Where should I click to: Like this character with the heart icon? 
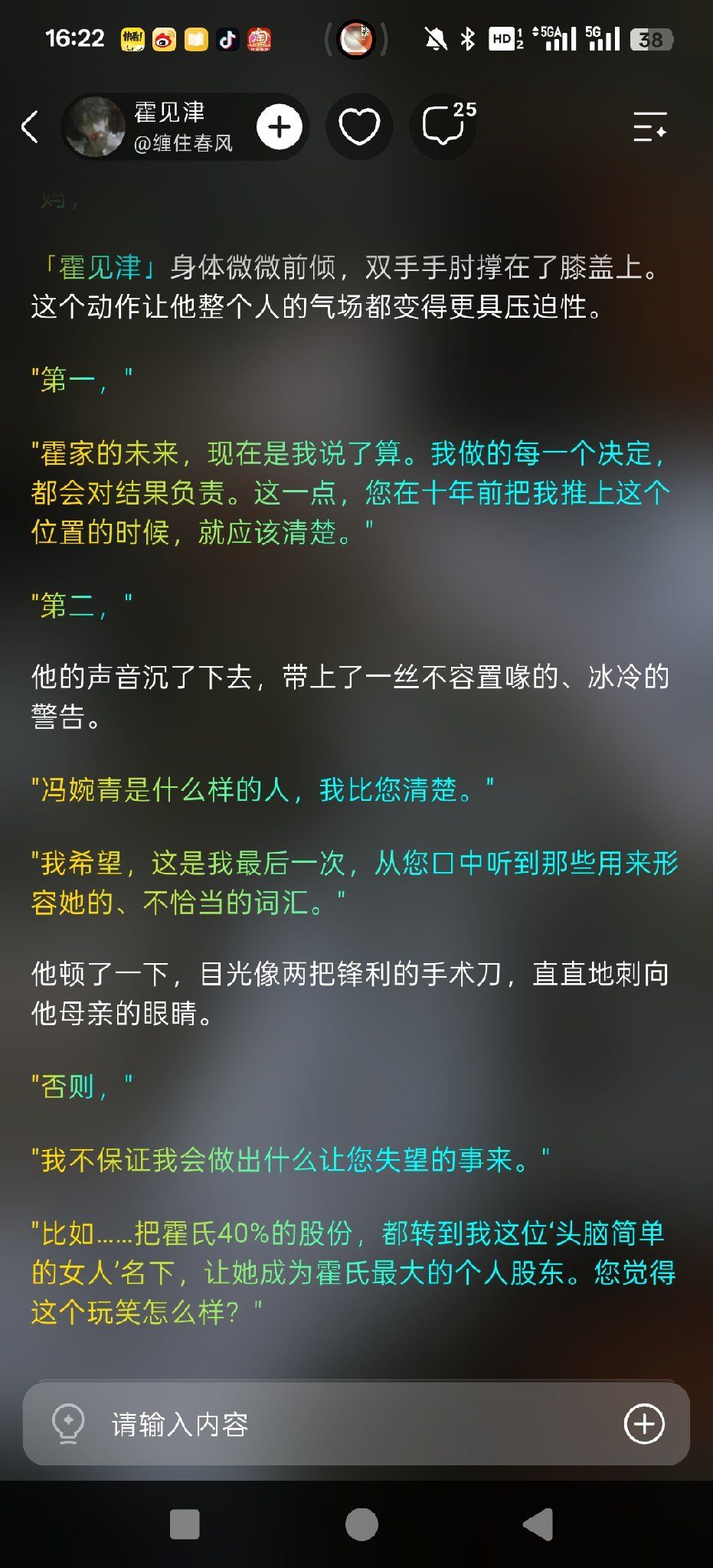pos(359,127)
